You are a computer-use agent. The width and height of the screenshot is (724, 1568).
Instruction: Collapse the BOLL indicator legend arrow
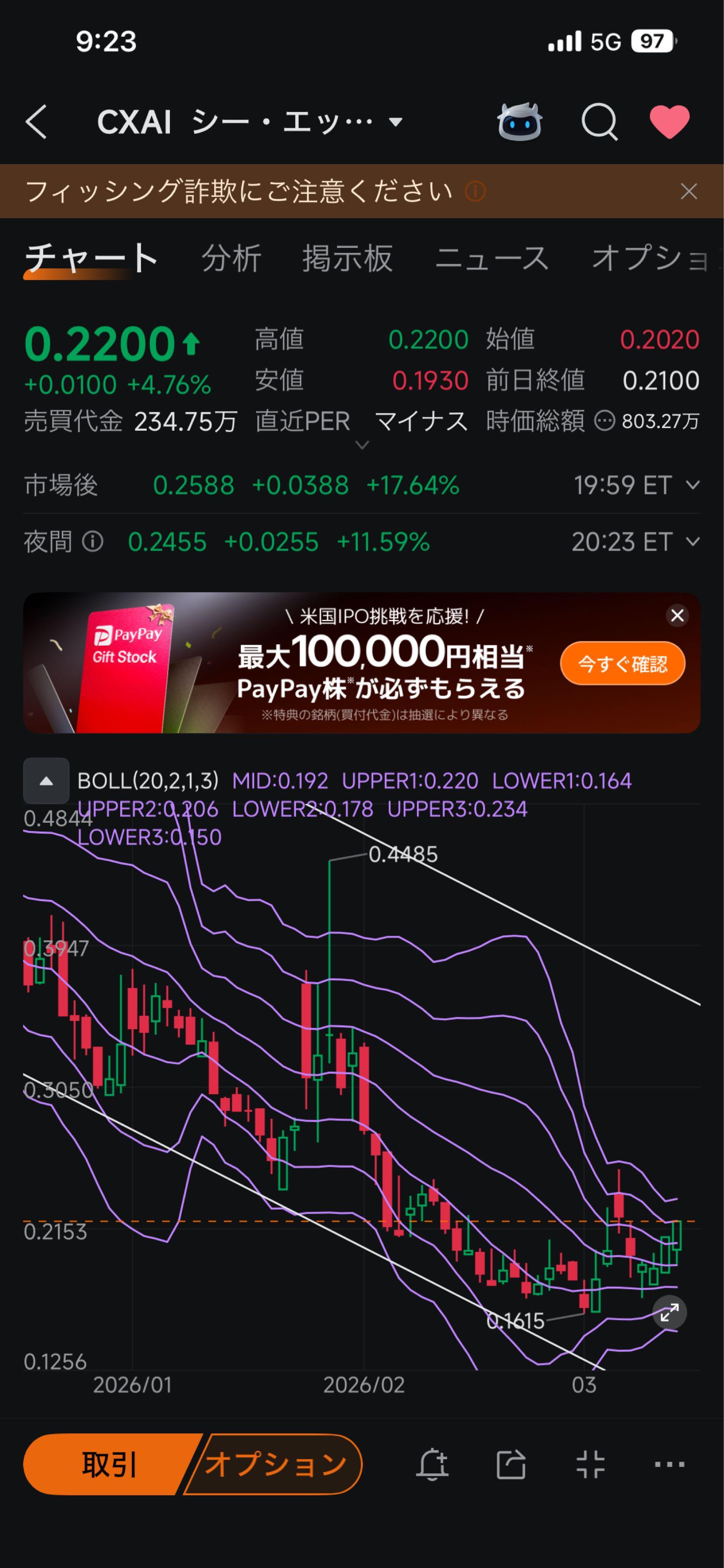coord(46,781)
